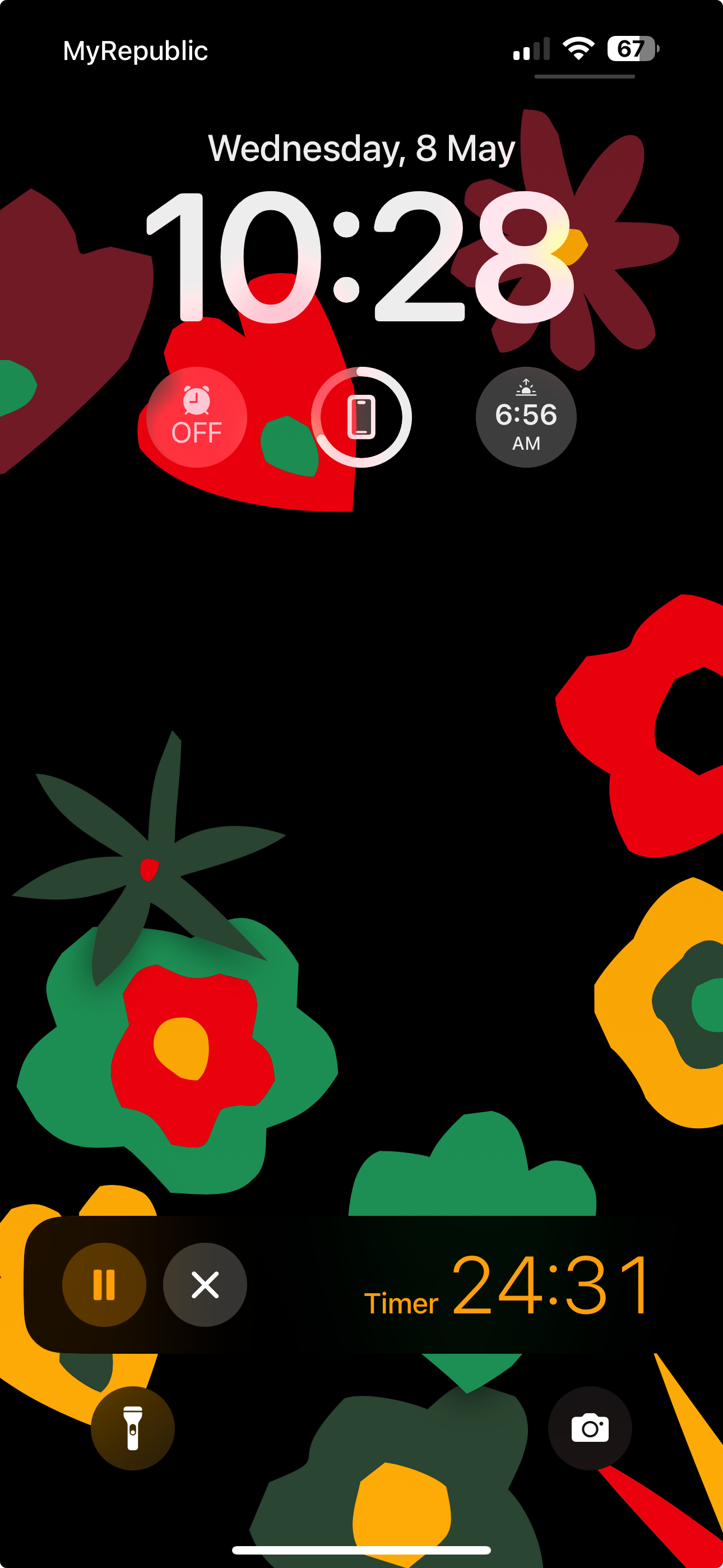Open the Wednesday, 8 May date widget

[361, 148]
